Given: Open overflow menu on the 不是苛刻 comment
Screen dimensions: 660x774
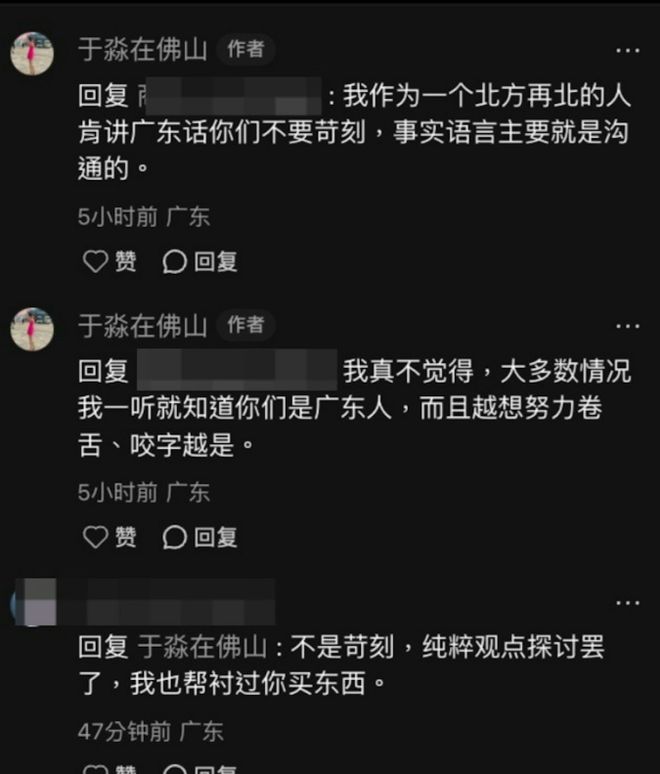Looking at the screenshot, I should pos(627,602).
